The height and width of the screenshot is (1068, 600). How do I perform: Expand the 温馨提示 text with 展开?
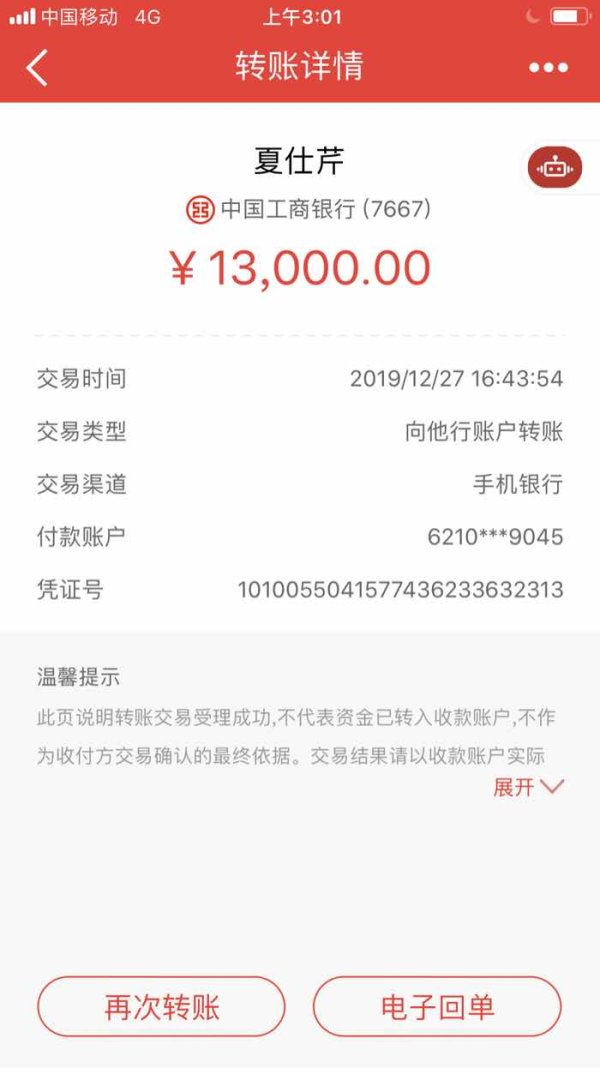pos(528,787)
